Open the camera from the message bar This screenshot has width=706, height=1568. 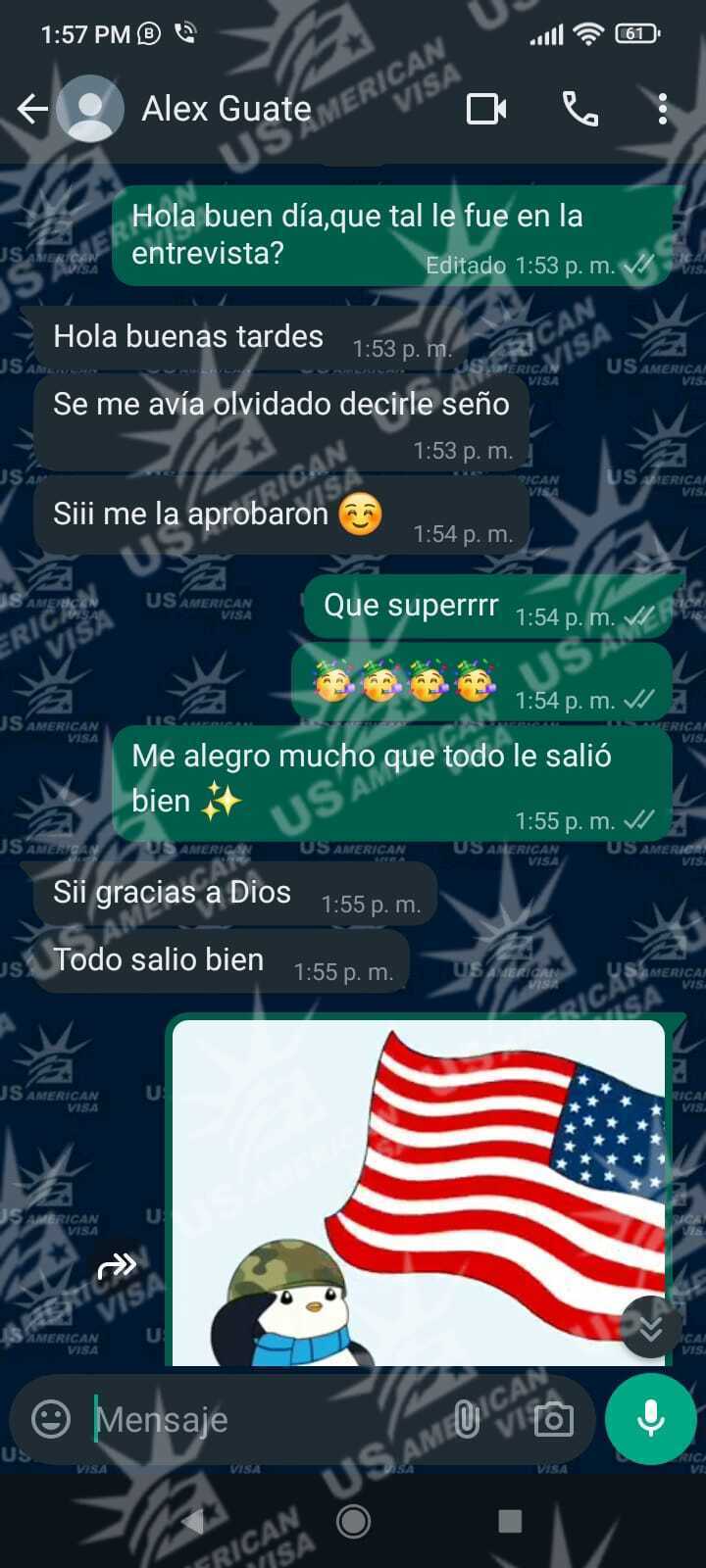tap(553, 1419)
